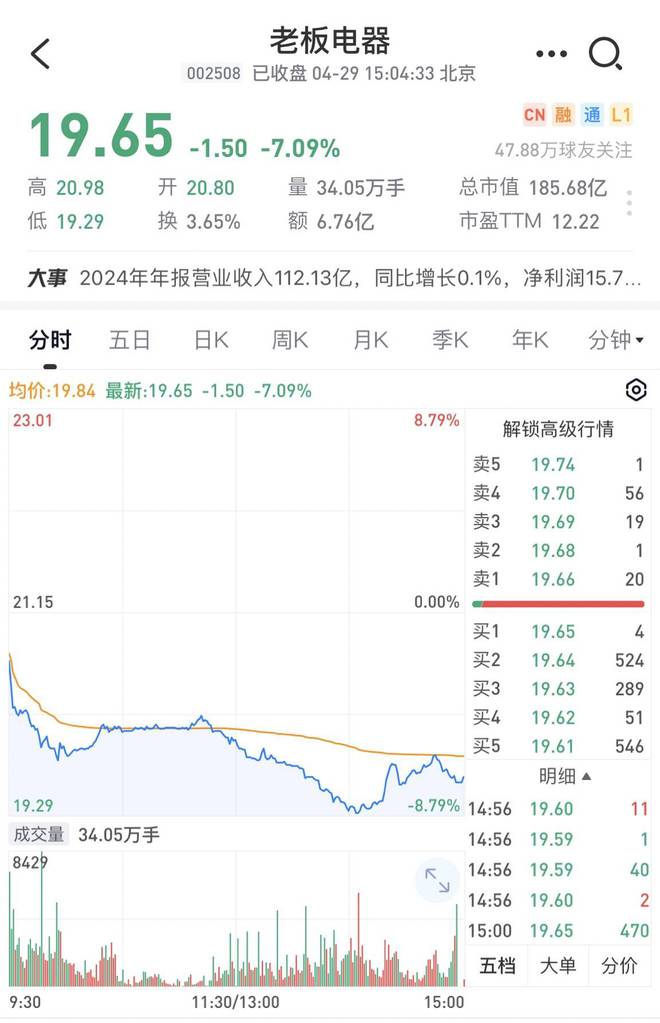Image resolution: width=660 pixels, height=1023 pixels.
Task: Show the 月K chart
Action: (x=370, y=340)
